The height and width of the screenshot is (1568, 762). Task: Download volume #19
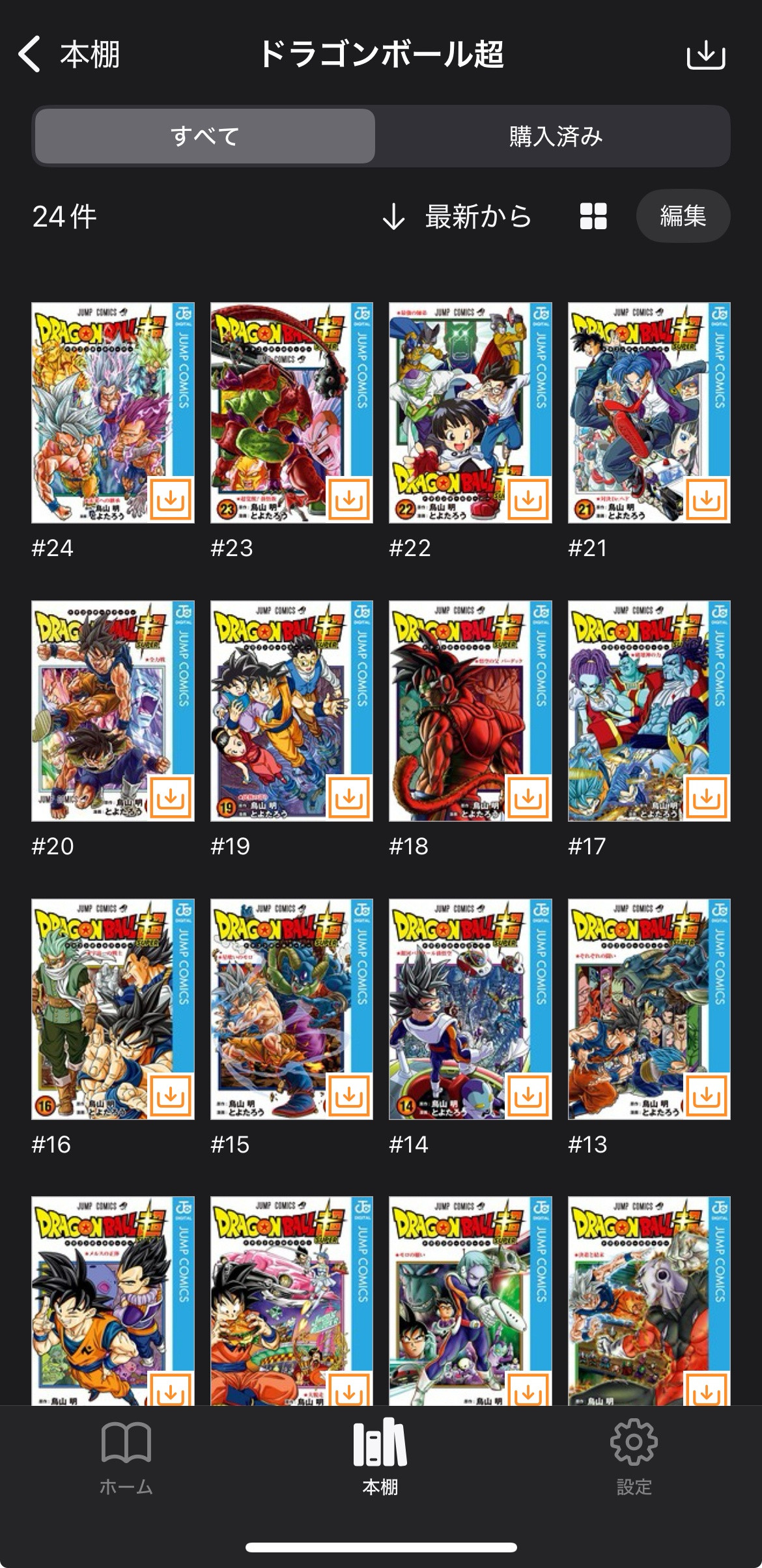click(x=350, y=798)
